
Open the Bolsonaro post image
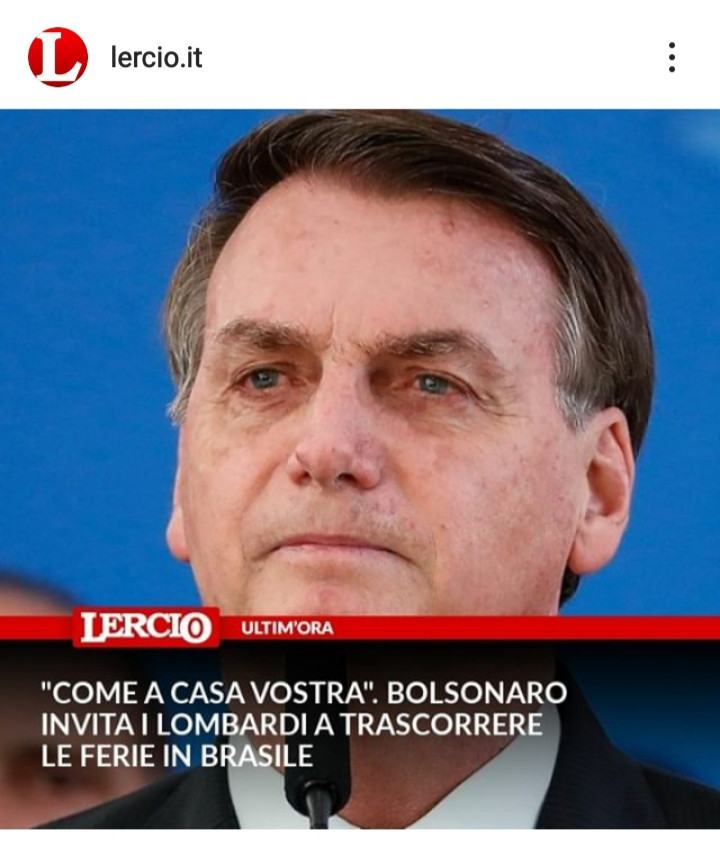click(x=360, y=400)
